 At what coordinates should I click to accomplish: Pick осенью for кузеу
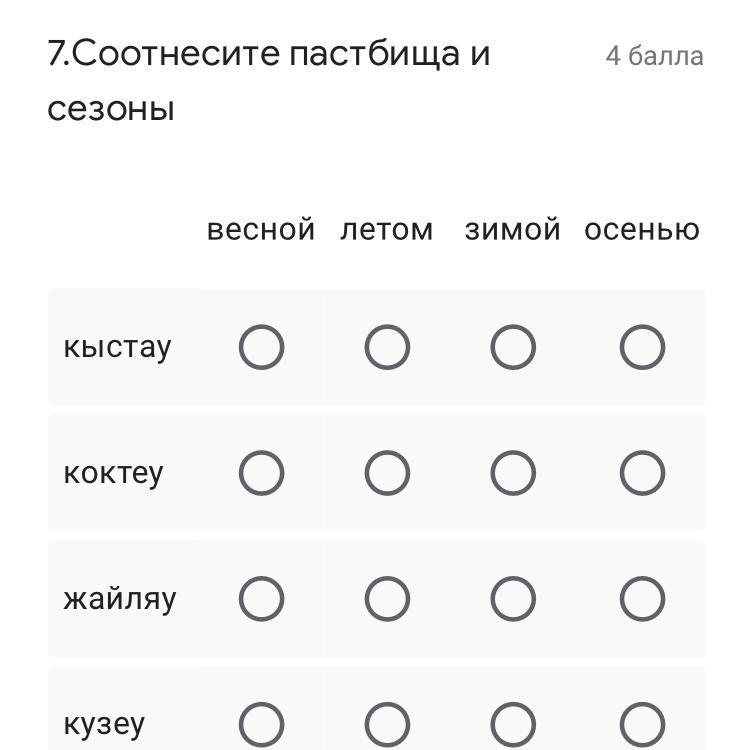[x=642, y=724]
